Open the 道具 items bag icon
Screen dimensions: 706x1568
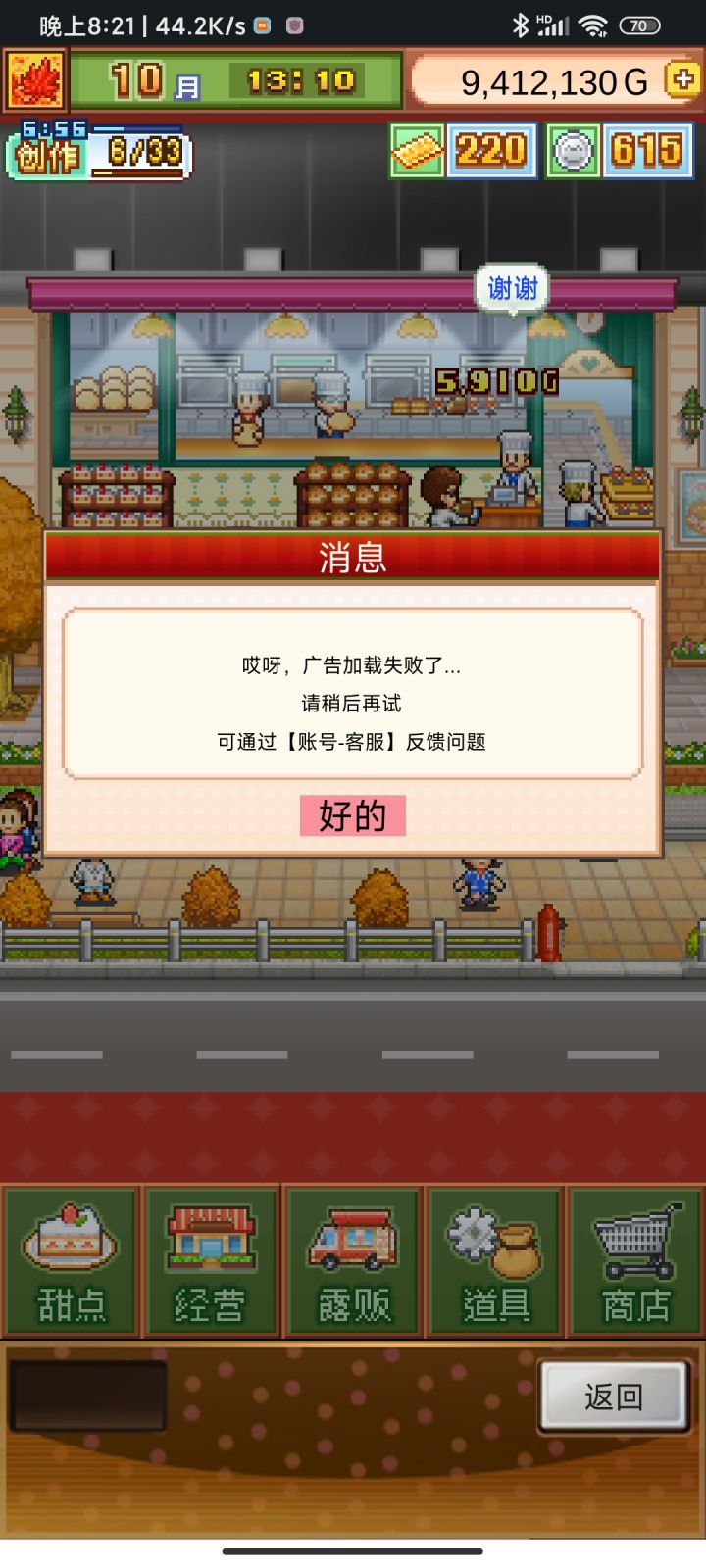coord(494,1260)
